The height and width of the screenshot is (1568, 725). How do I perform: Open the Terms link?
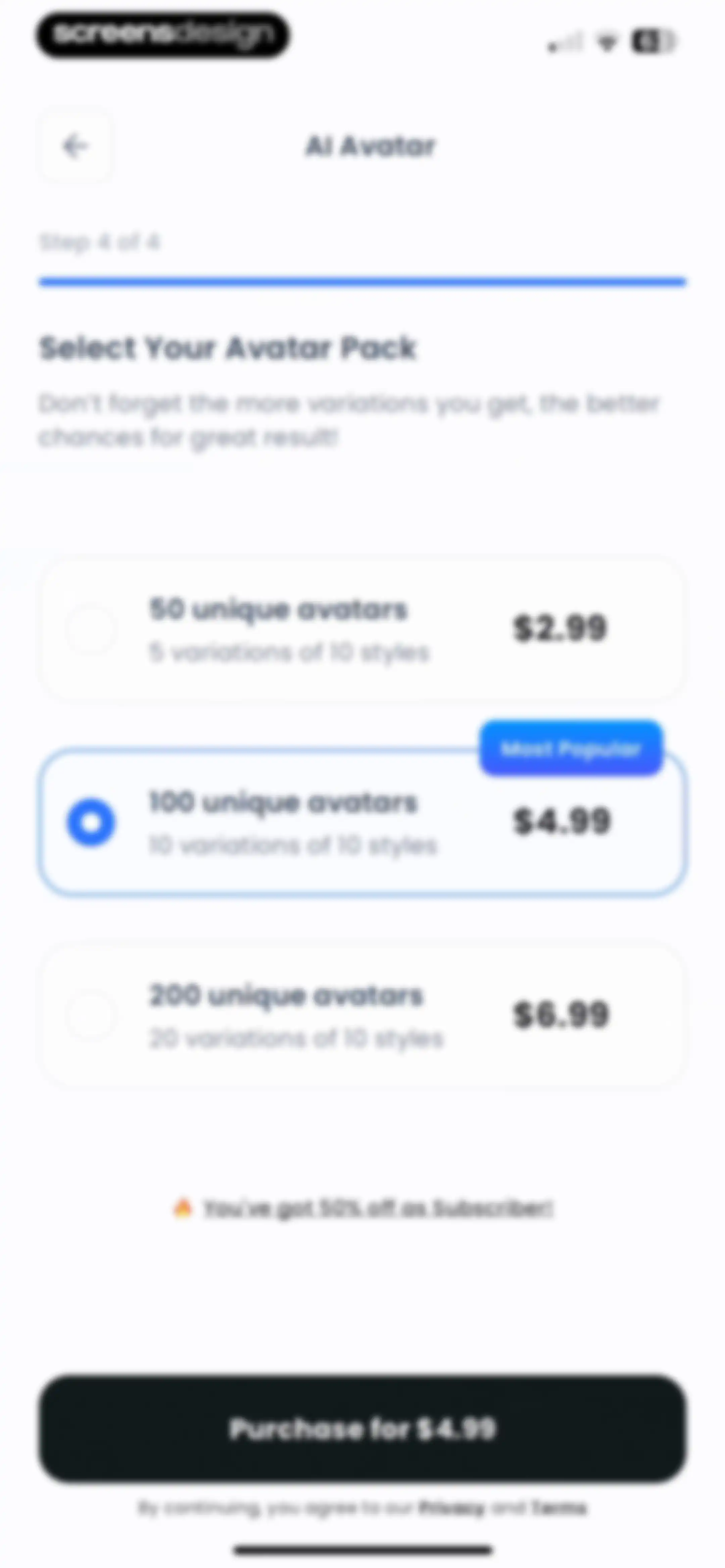[x=559, y=1508]
